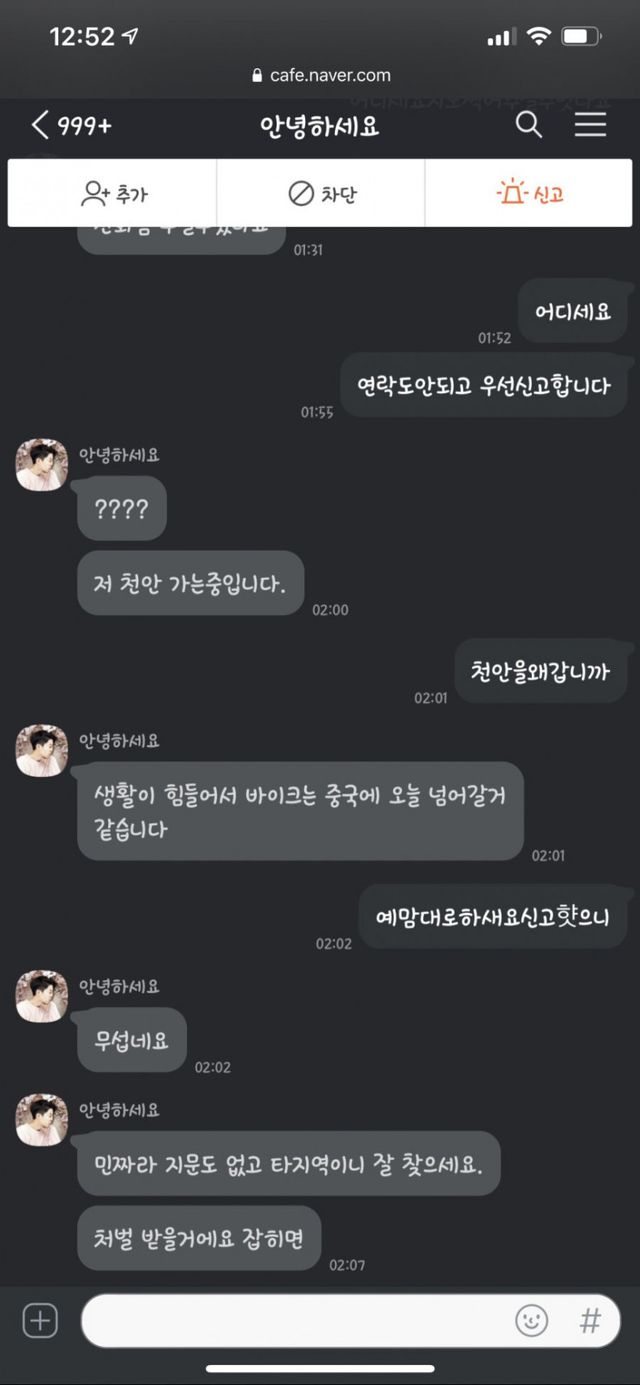640x1385 pixels.
Task: Open the hamburger menu
Action: [590, 126]
